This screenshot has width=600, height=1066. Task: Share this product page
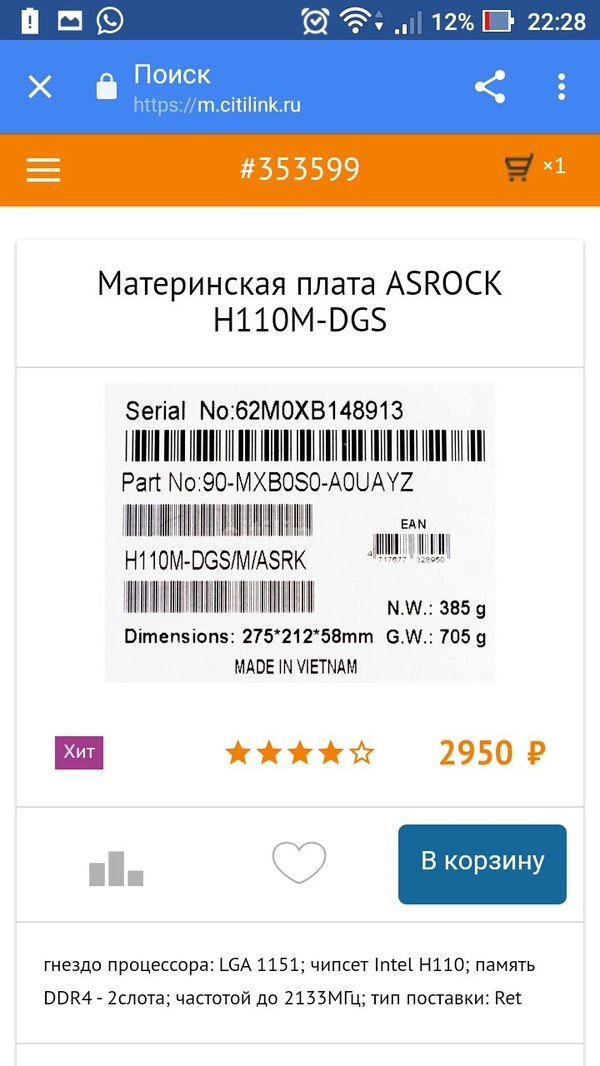pos(489,87)
